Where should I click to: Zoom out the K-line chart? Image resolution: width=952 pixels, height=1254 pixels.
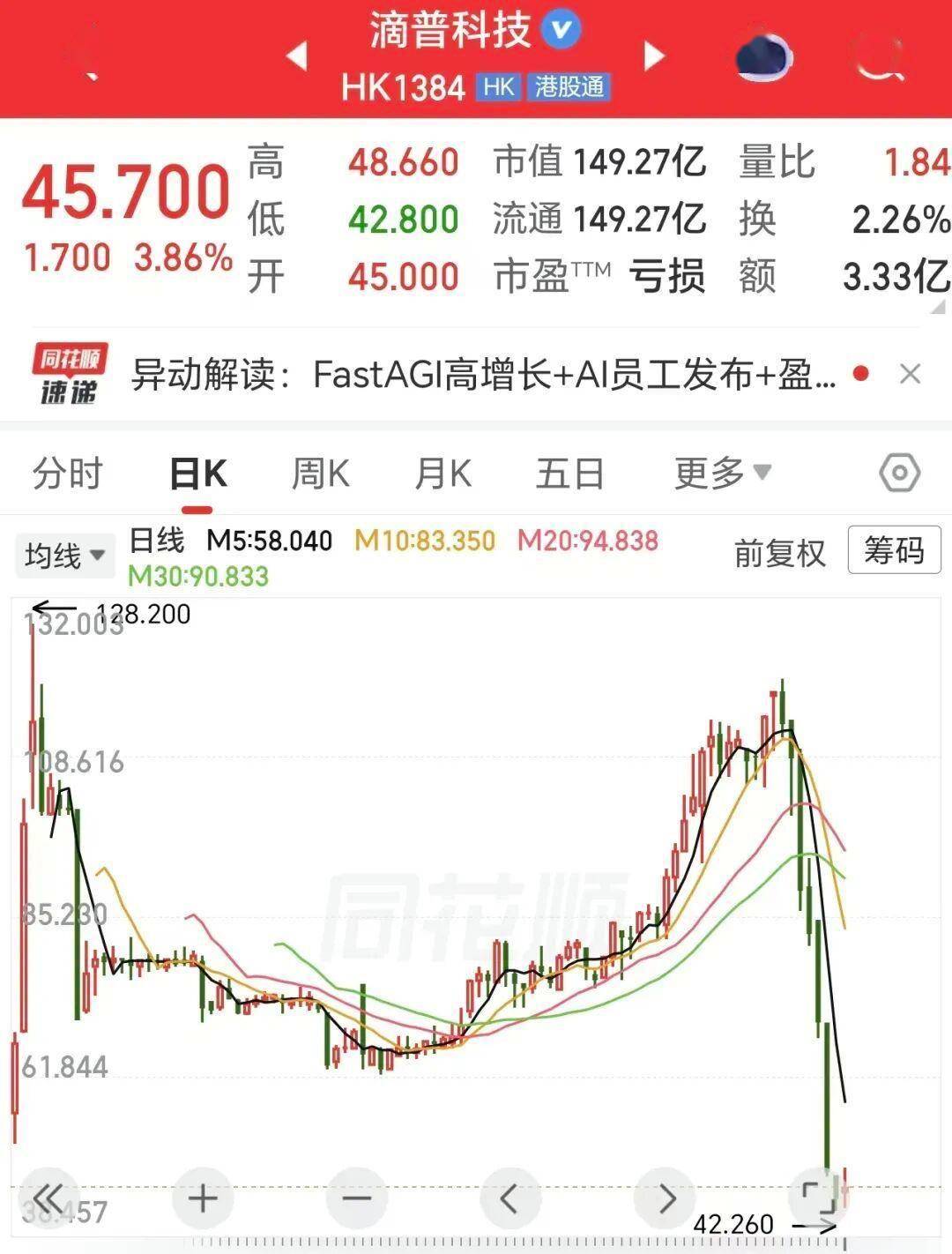[x=357, y=1198]
